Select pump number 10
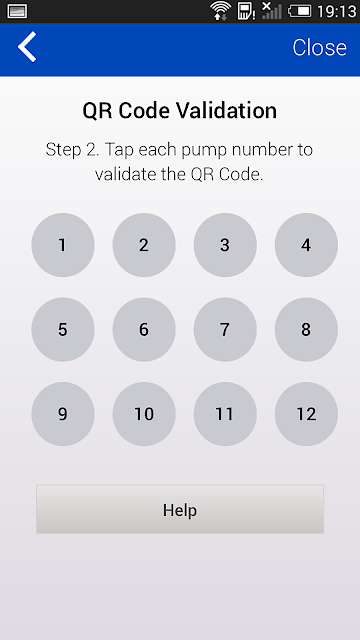 [144, 414]
